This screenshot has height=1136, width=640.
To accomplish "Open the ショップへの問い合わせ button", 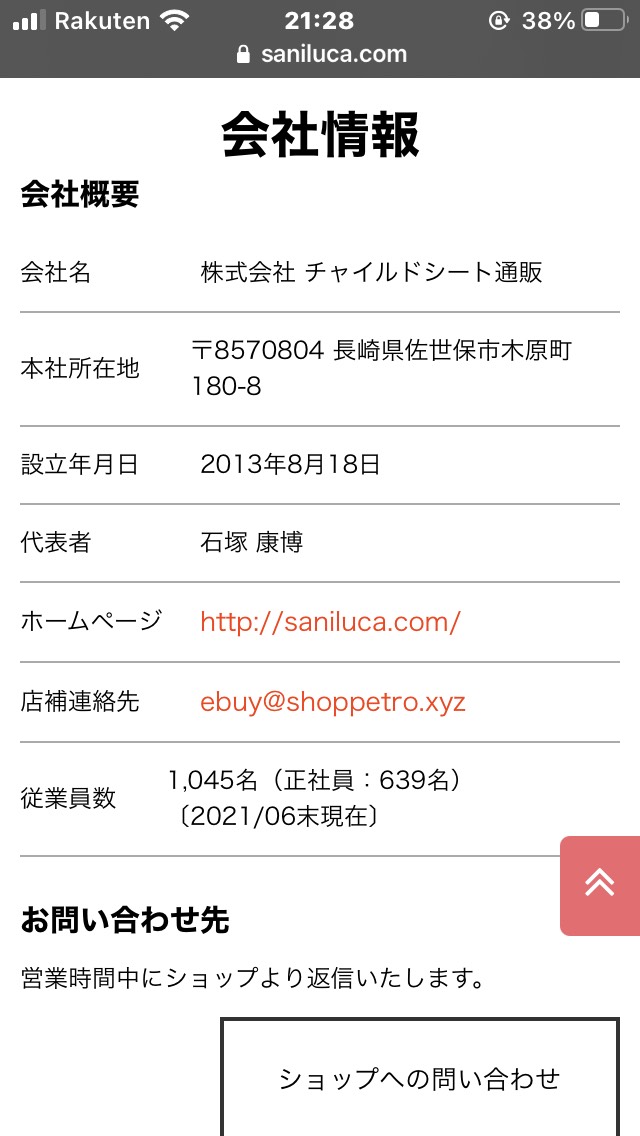I will pos(420,1077).
